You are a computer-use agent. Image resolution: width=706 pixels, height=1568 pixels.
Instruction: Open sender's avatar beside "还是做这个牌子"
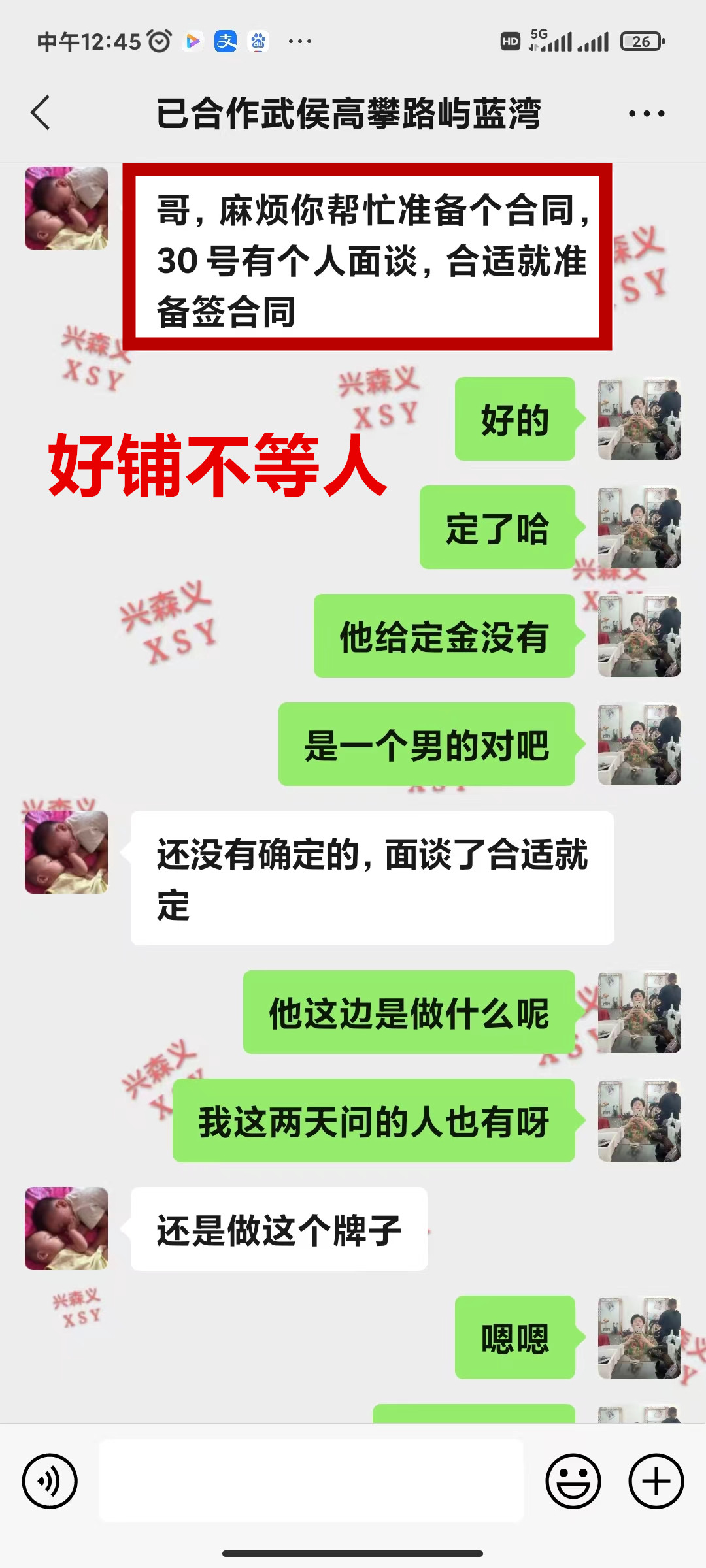point(66,1228)
